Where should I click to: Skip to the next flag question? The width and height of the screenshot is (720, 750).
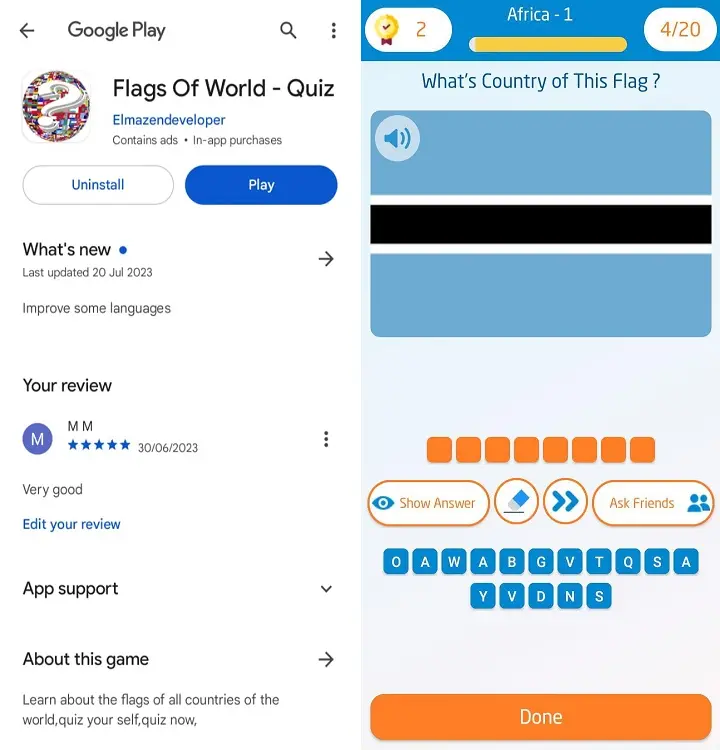click(565, 502)
